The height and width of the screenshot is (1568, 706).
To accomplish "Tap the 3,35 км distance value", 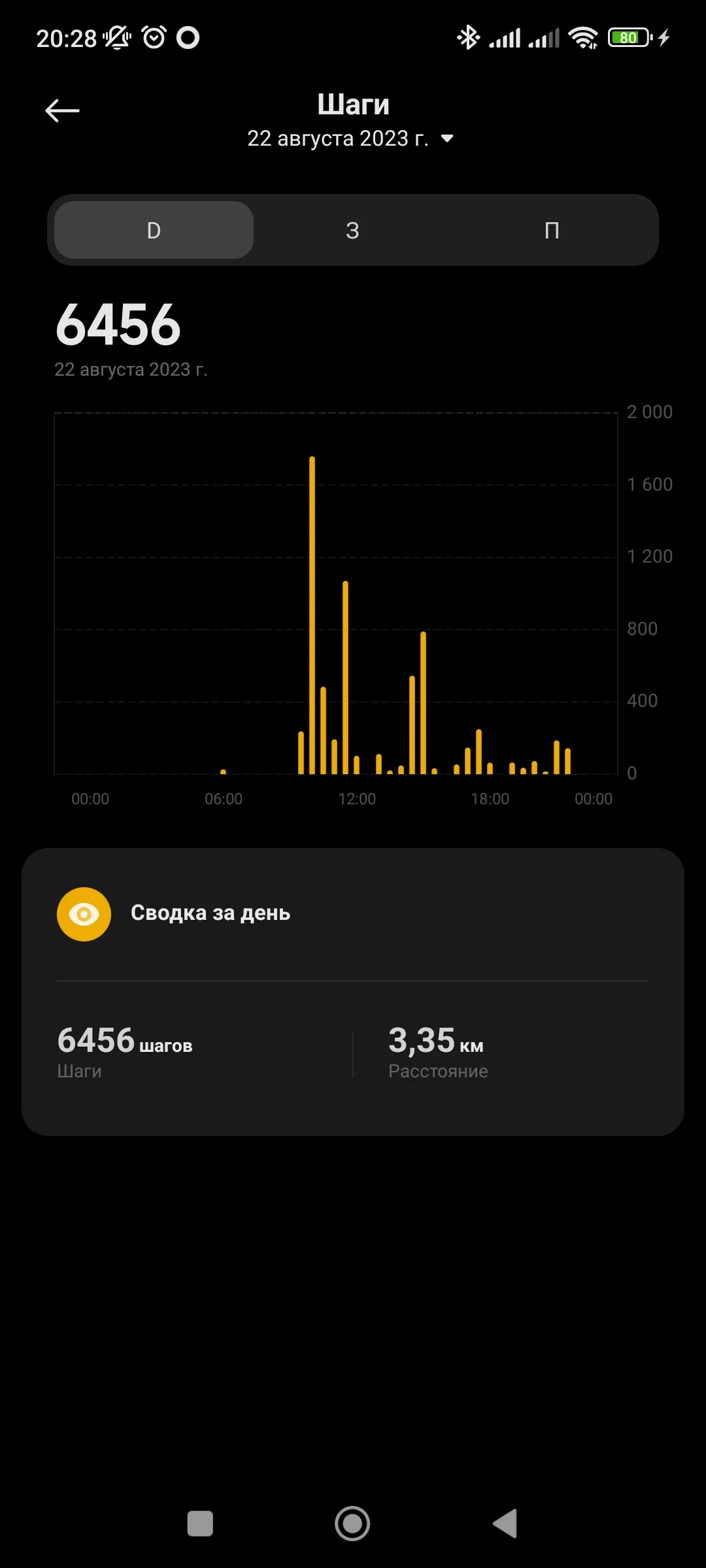I will click(x=435, y=1042).
